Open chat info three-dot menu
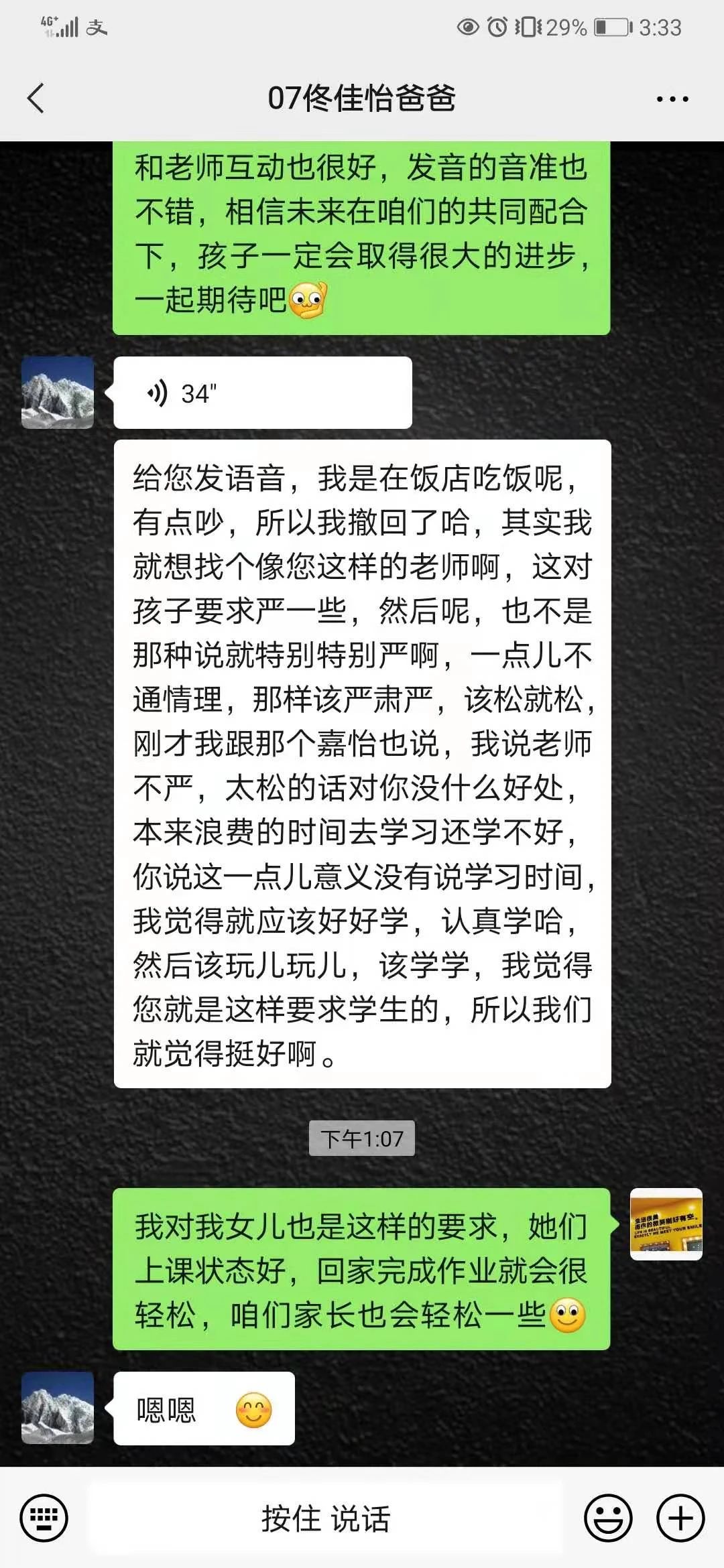The width and height of the screenshot is (724, 1568). pyautogui.click(x=672, y=99)
